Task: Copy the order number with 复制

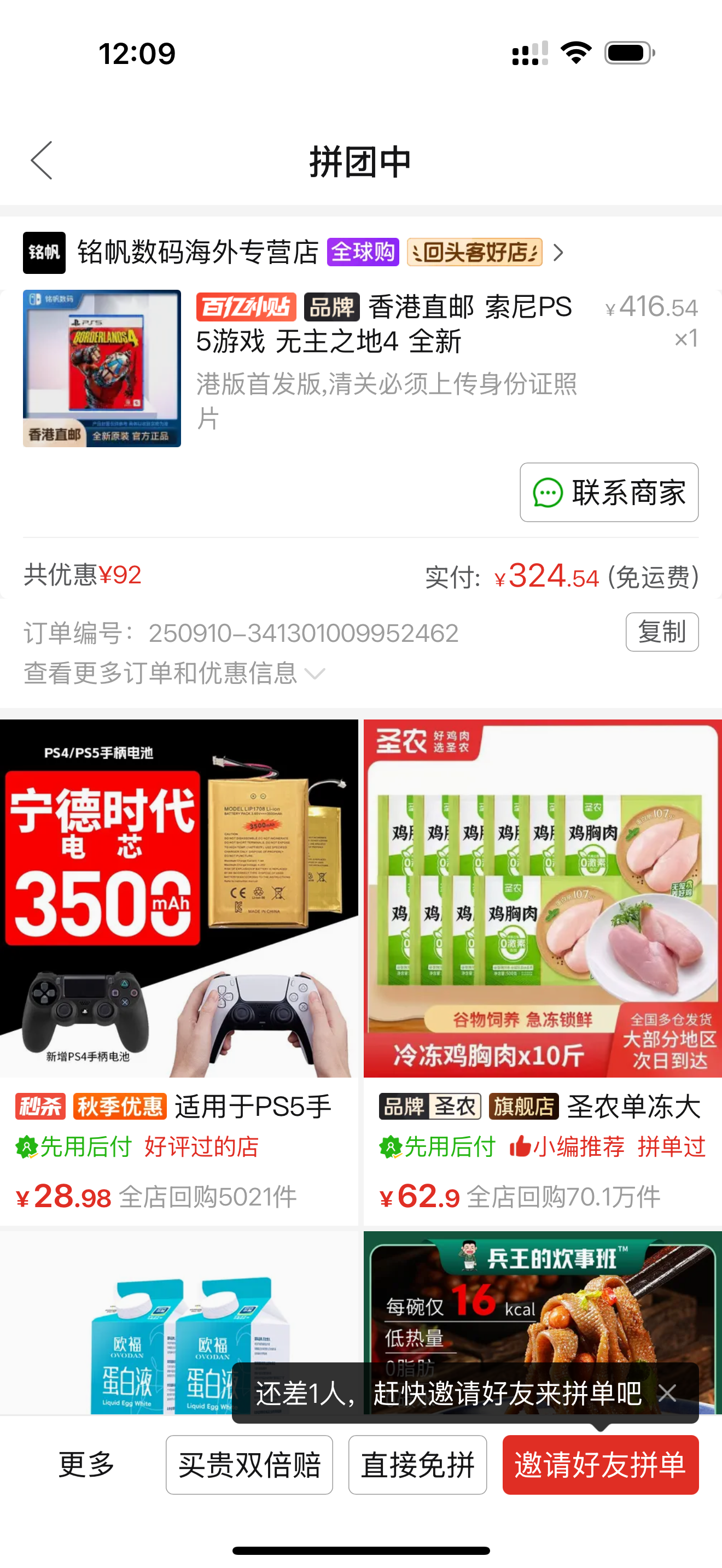Action: pyautogui.click(x=662, y=632)
